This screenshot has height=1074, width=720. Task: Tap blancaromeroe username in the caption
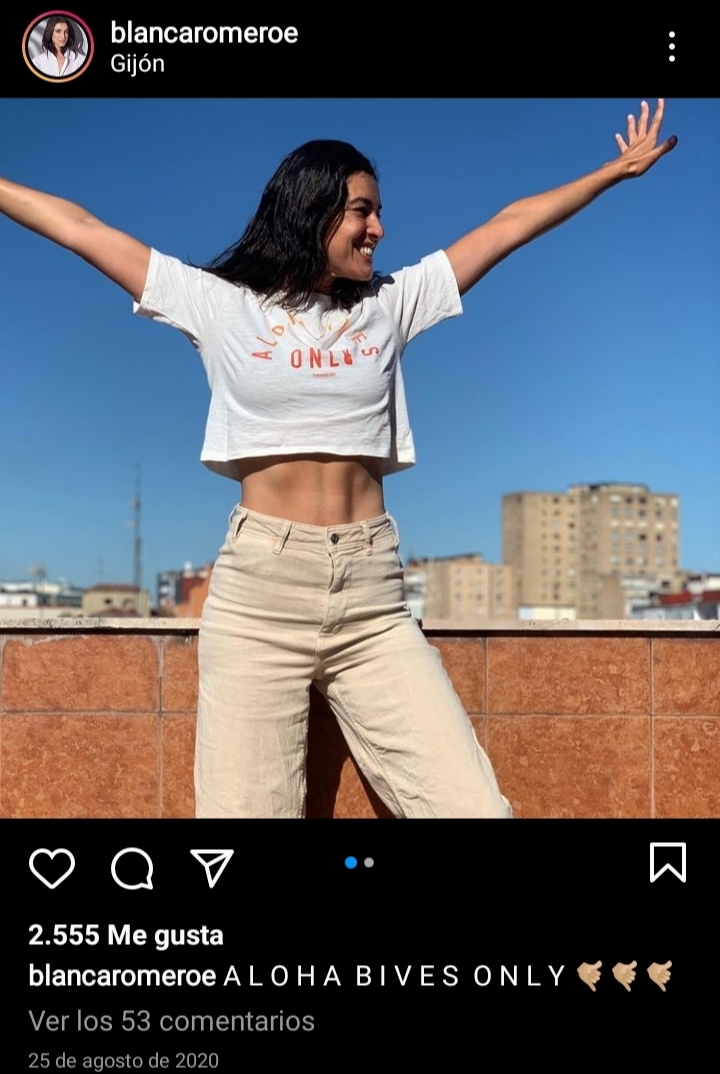click(x=122, y=976)
